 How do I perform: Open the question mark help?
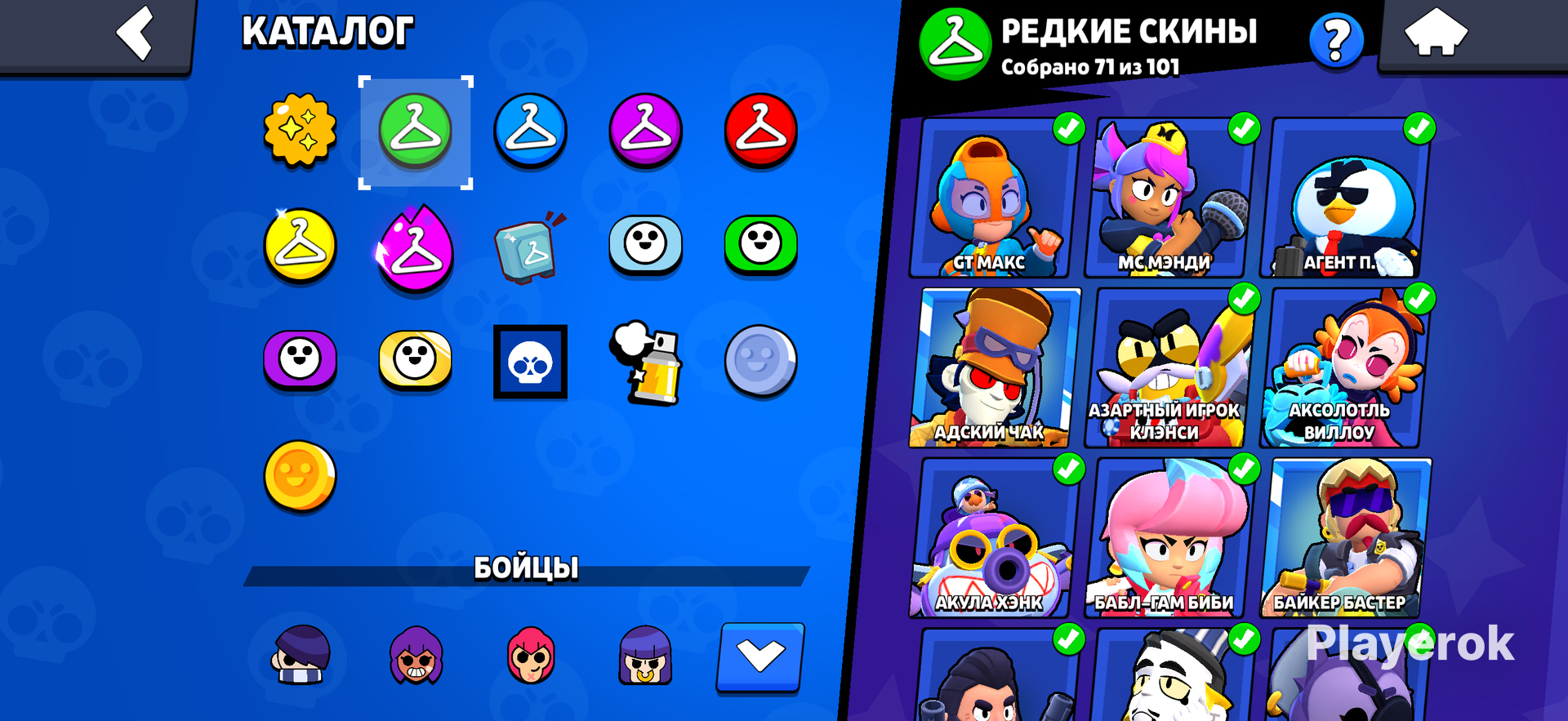(1336, 39)
